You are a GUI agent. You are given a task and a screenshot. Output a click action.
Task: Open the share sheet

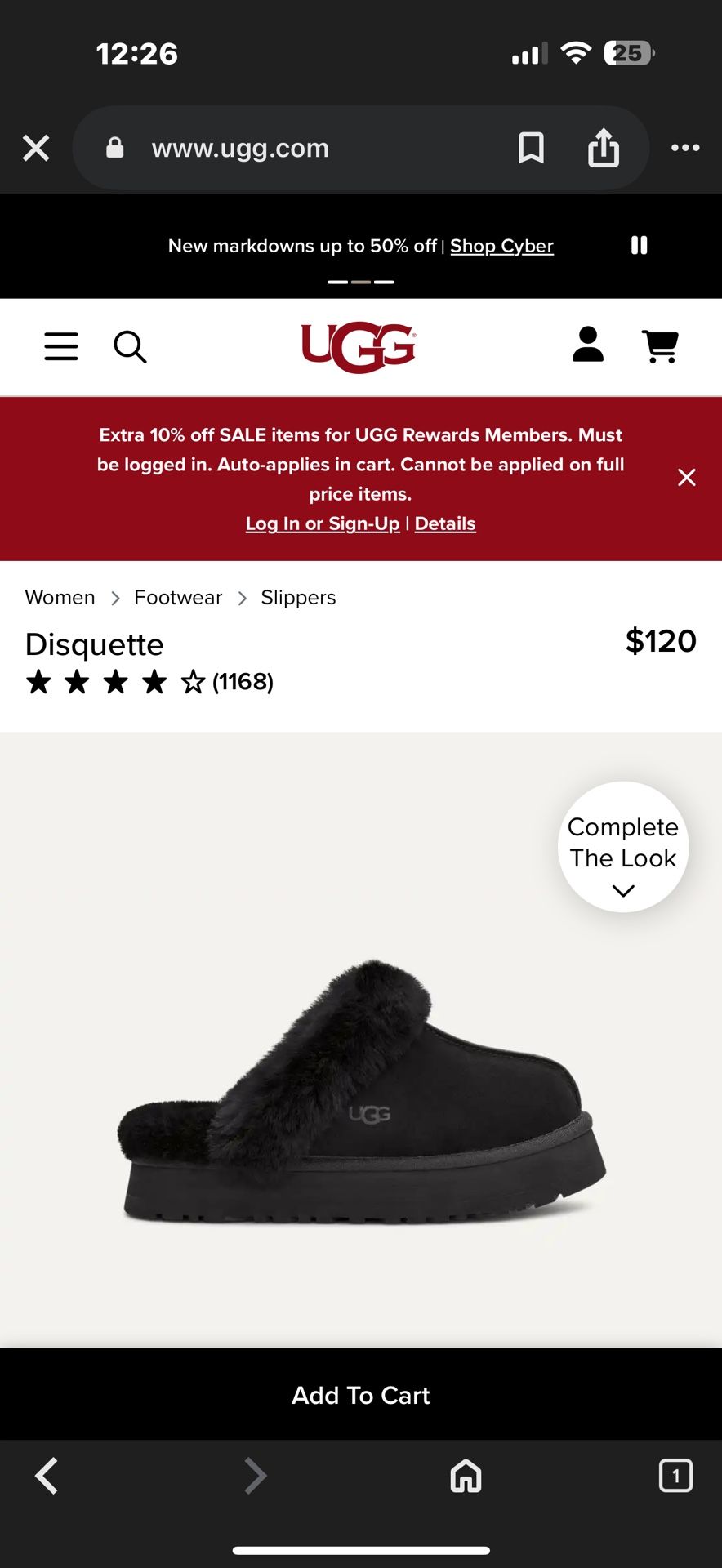pos(604,148)
